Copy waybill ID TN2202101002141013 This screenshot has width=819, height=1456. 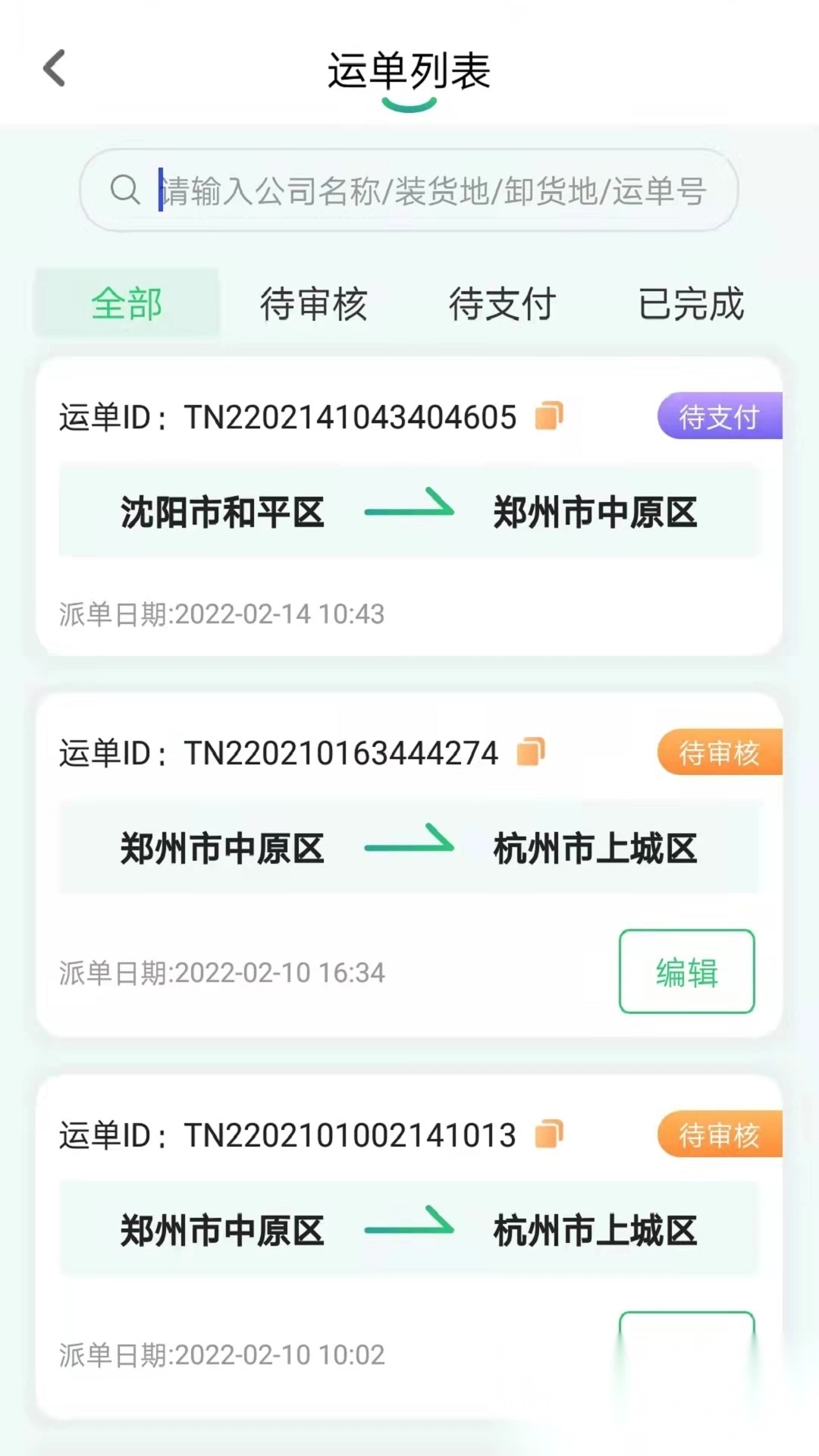tap(549, 1134)
